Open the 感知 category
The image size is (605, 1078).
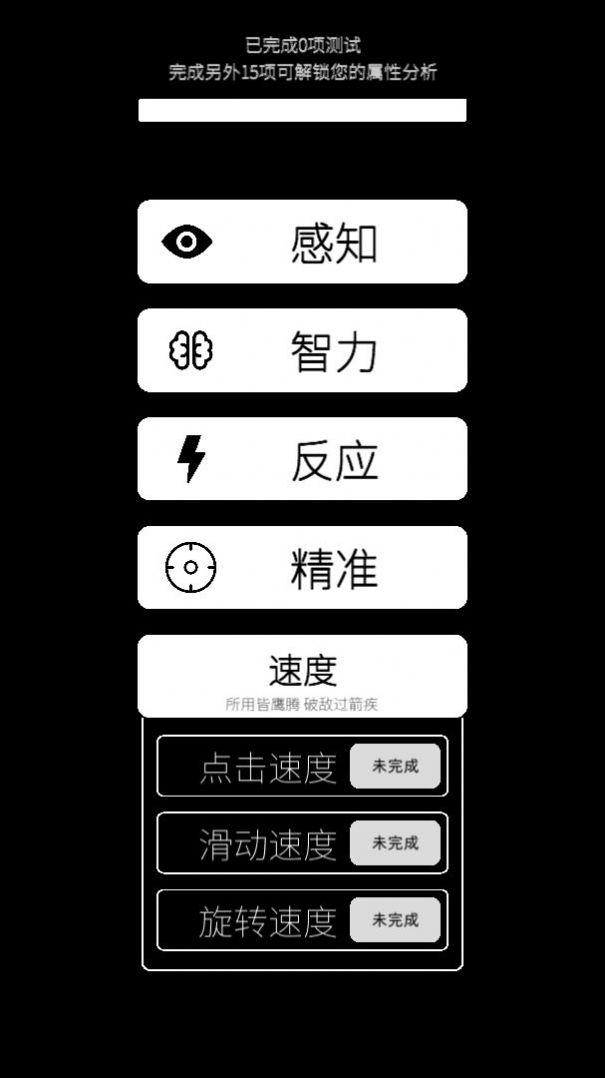pos(302,242)
